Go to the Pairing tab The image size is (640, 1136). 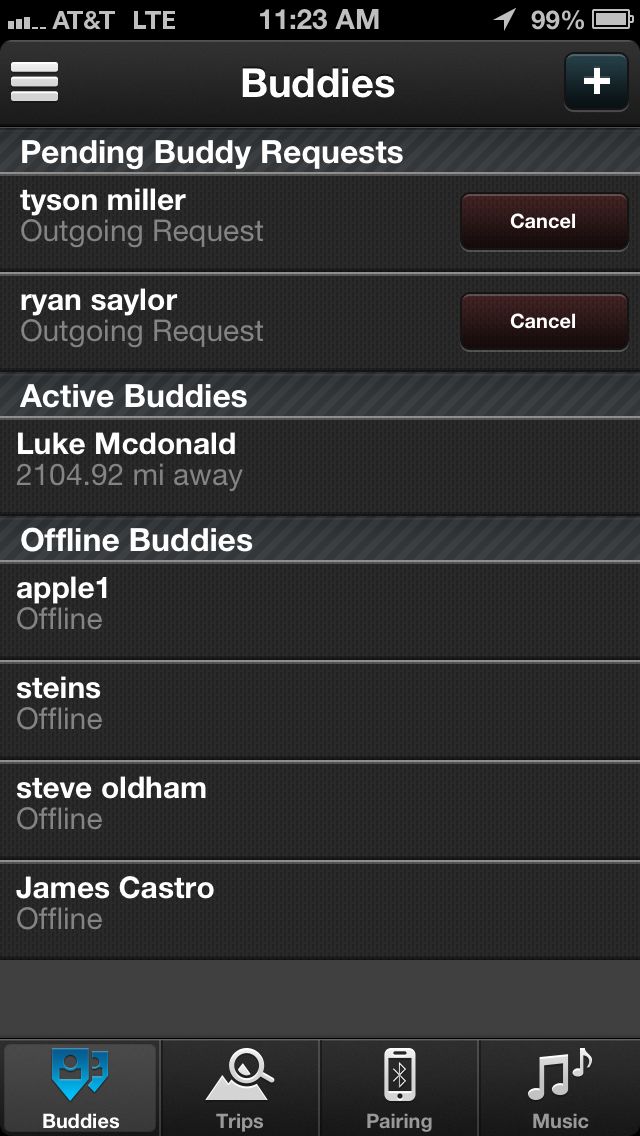click(x=399, y=1088)
